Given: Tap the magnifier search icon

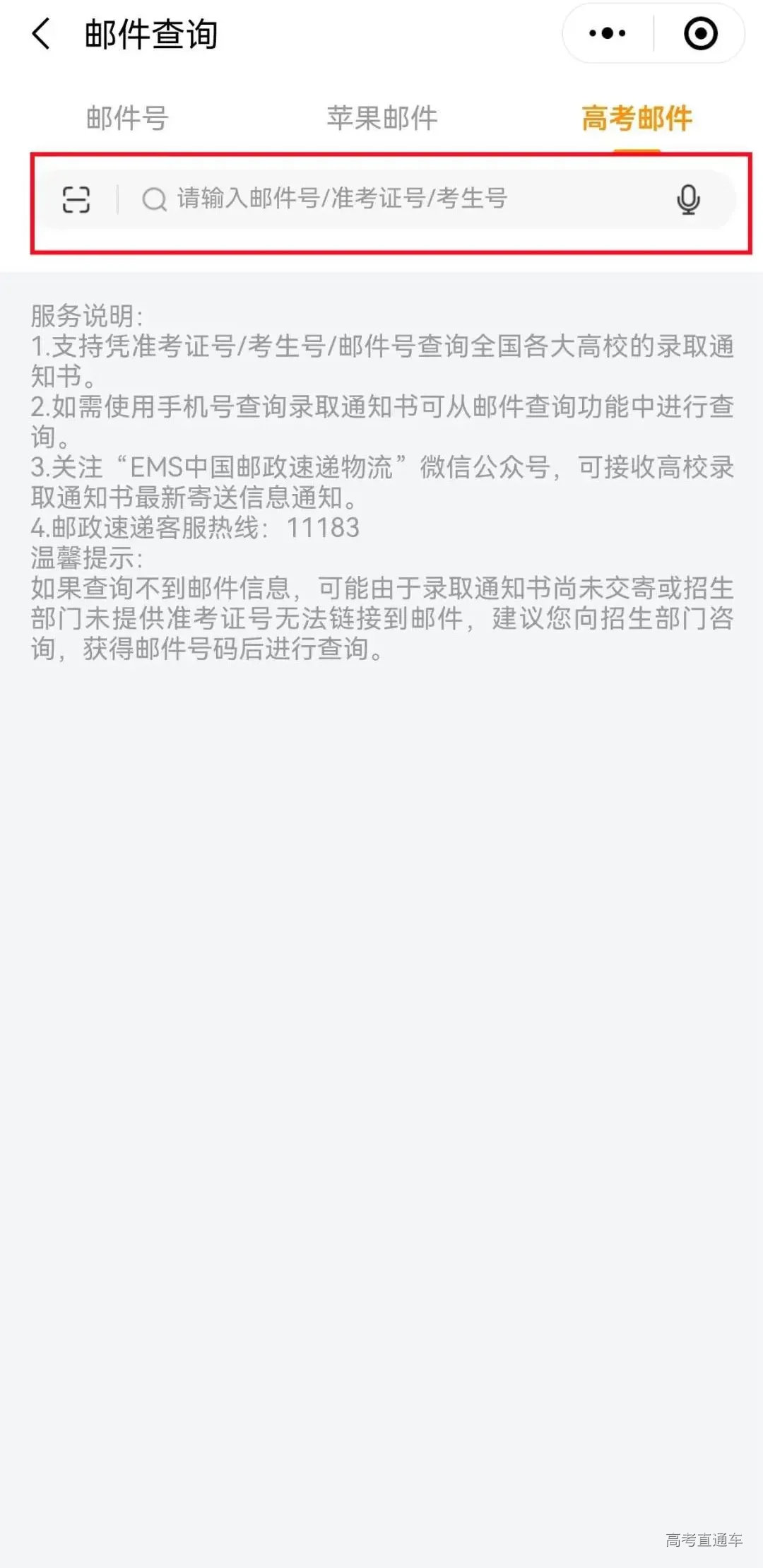Looking at the screenshot, I should pos(155,200).
